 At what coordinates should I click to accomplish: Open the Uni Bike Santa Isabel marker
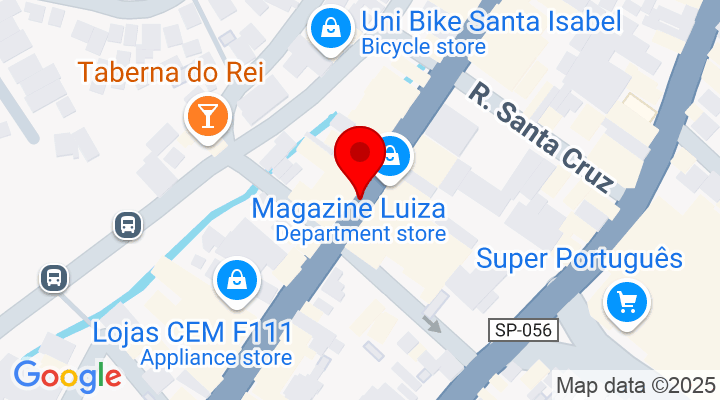[x=329, y=29]
